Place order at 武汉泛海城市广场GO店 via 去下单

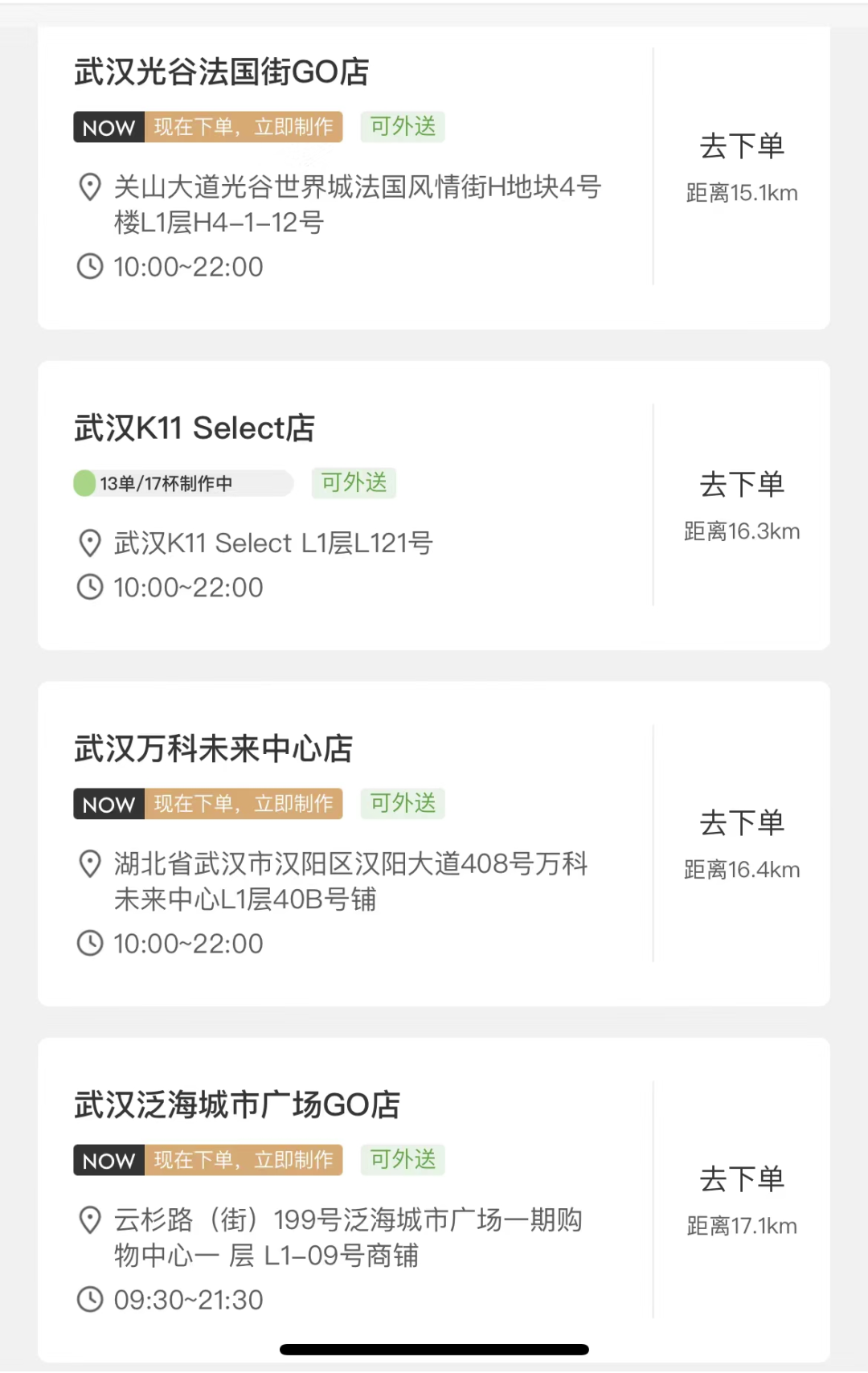[x=742, y=1179]
